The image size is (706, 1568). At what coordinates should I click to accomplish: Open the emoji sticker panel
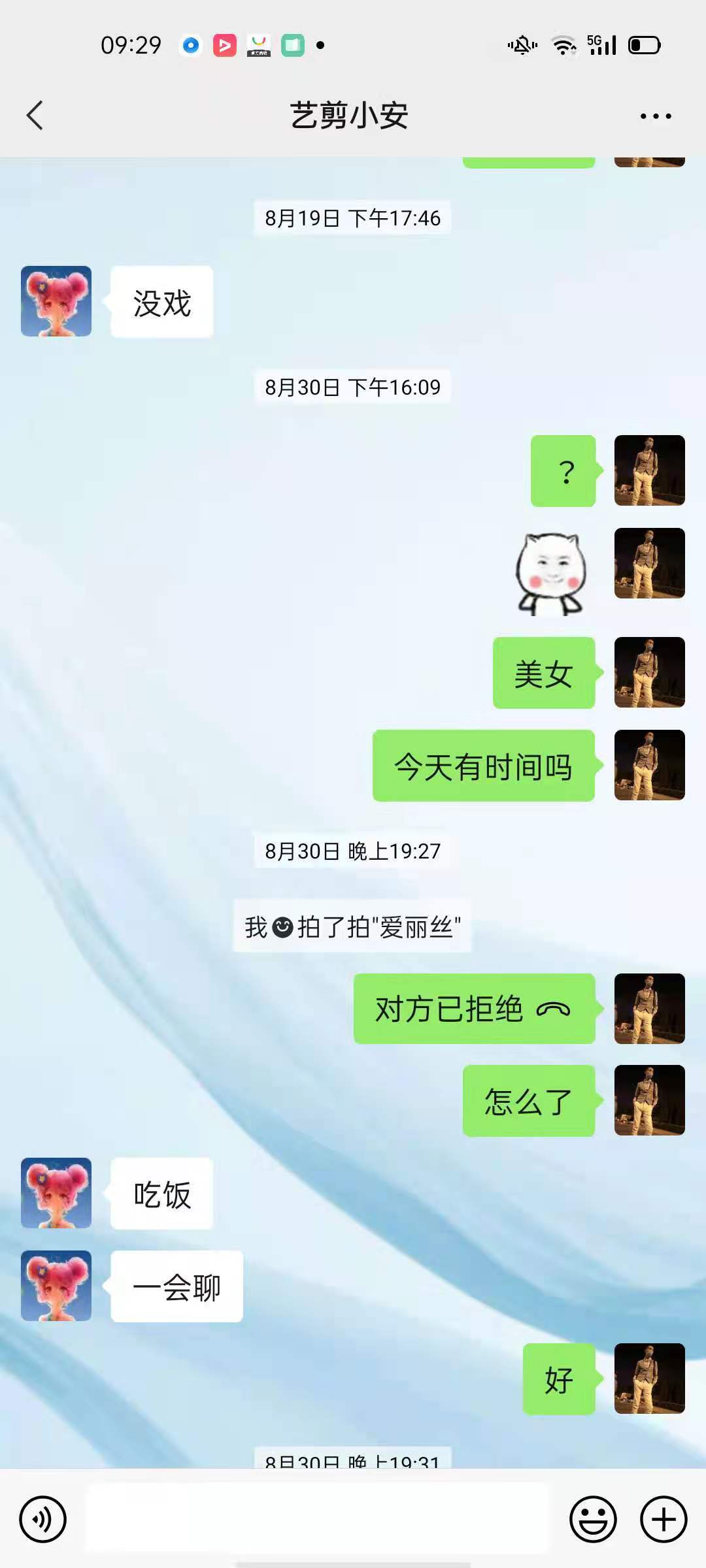point(593,1519)
